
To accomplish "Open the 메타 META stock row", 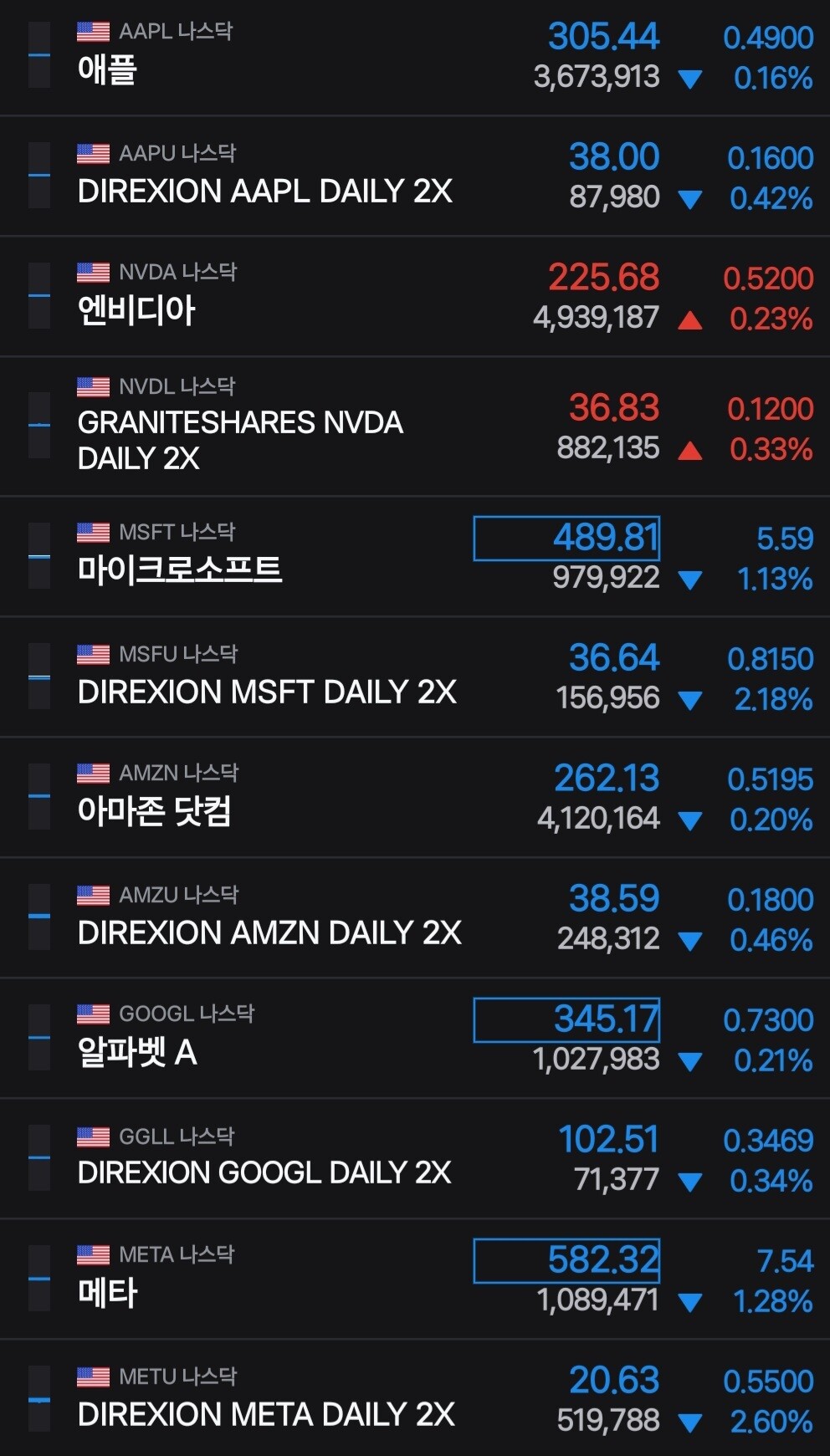I will coord(415,1280).
